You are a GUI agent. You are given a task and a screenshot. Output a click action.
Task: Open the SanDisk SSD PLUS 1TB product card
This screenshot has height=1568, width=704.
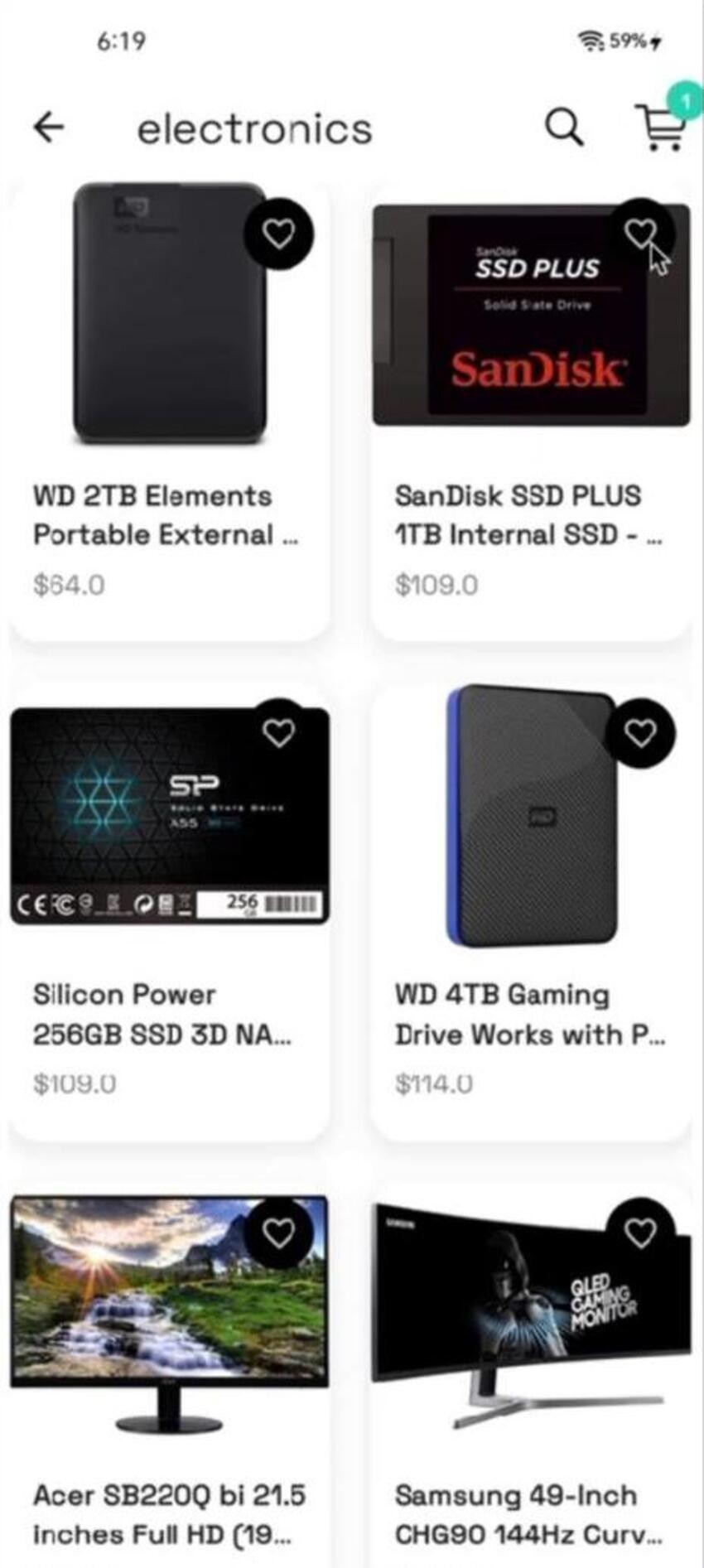tap(531, 412)
